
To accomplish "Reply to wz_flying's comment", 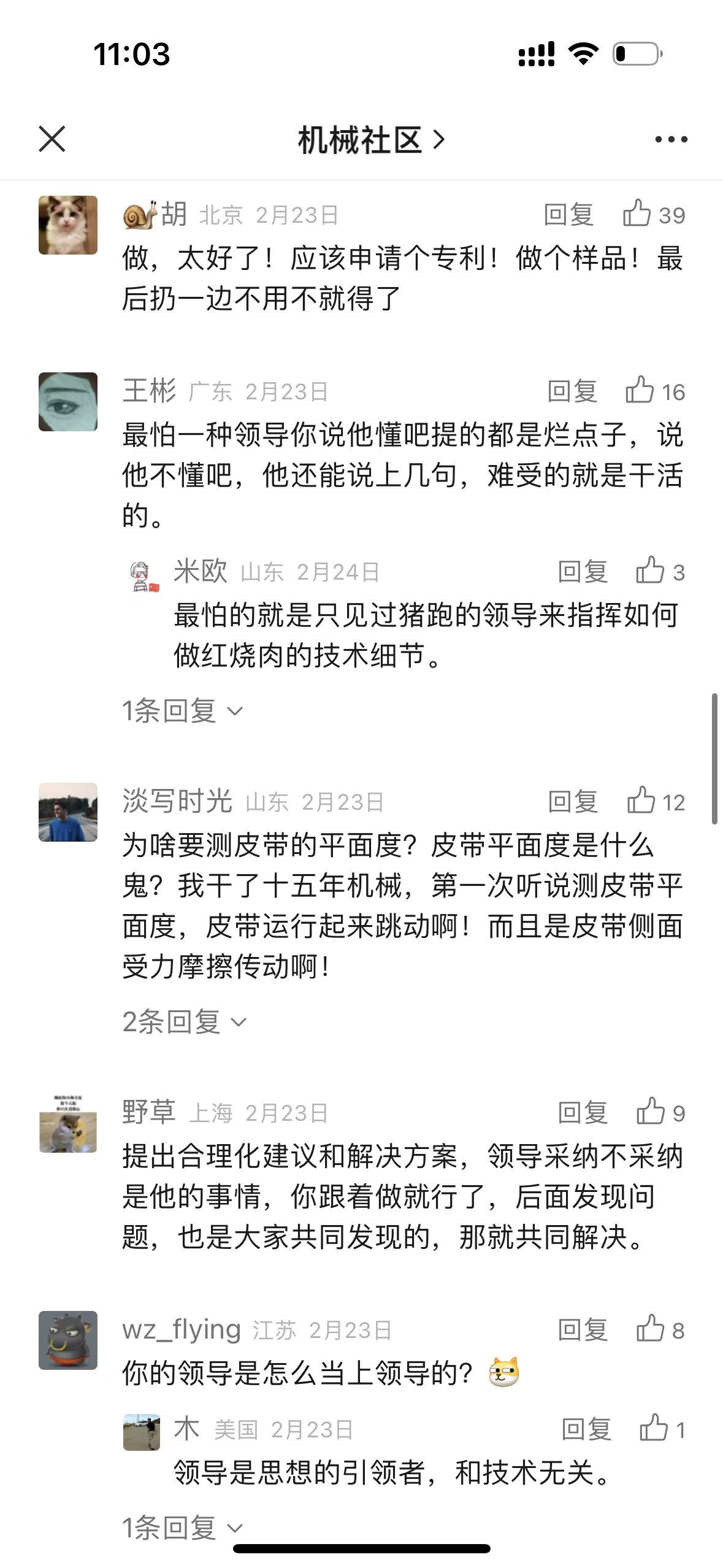I will [583, 1330].
